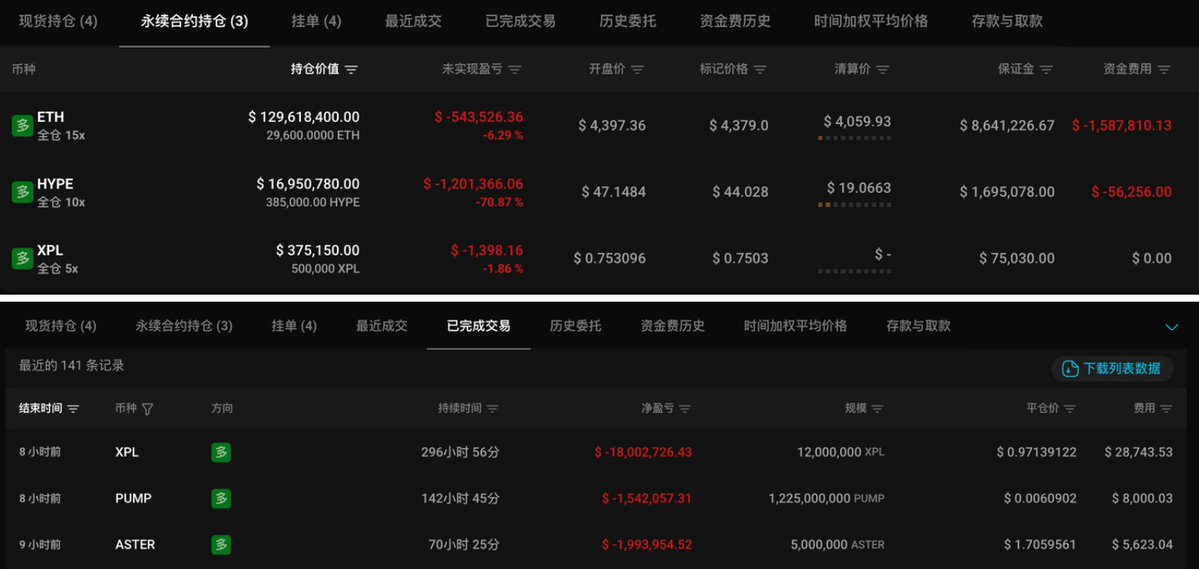This screenshot has height=569, width=1199.
Task: Sort positions by 未实现盈亏 column
Action: (x=481, y=69)
